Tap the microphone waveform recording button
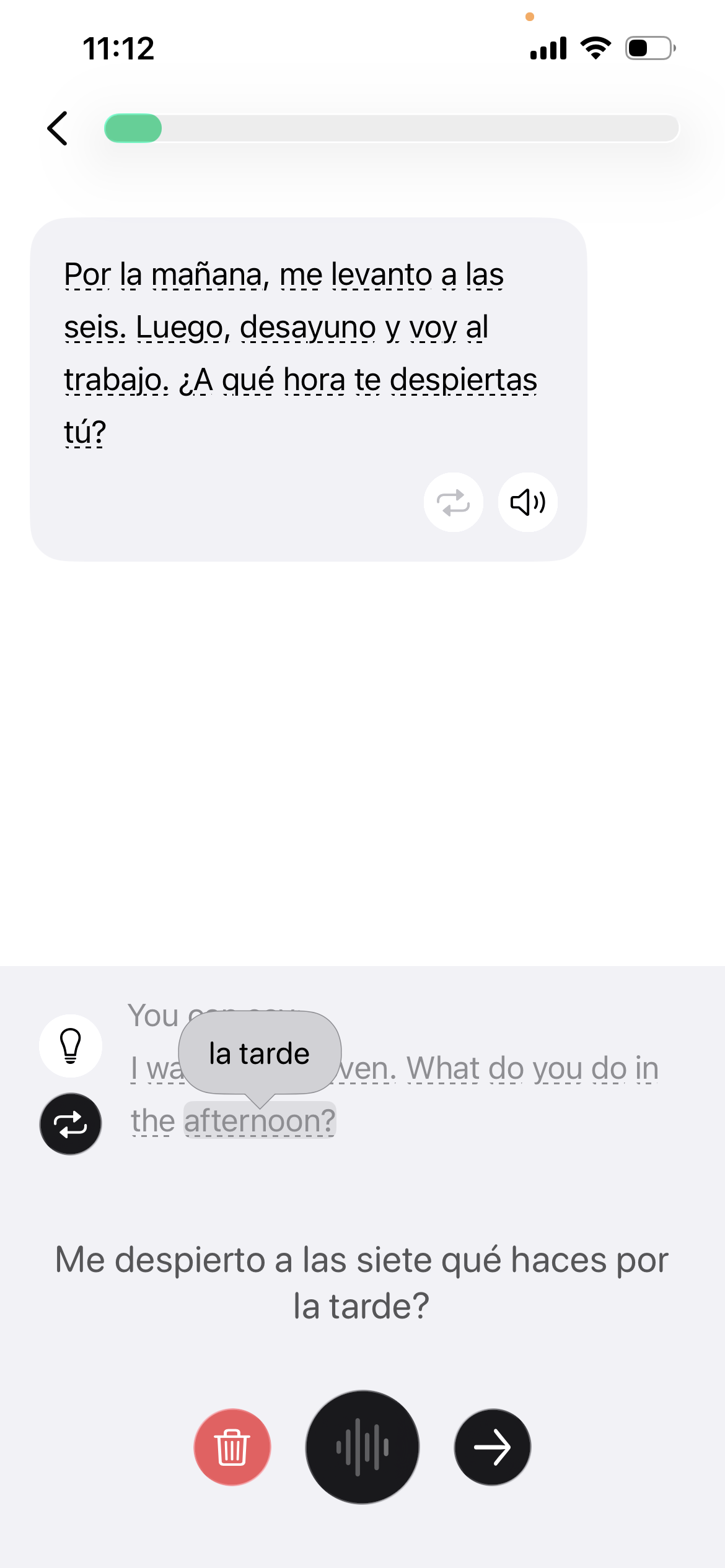 362,1447
